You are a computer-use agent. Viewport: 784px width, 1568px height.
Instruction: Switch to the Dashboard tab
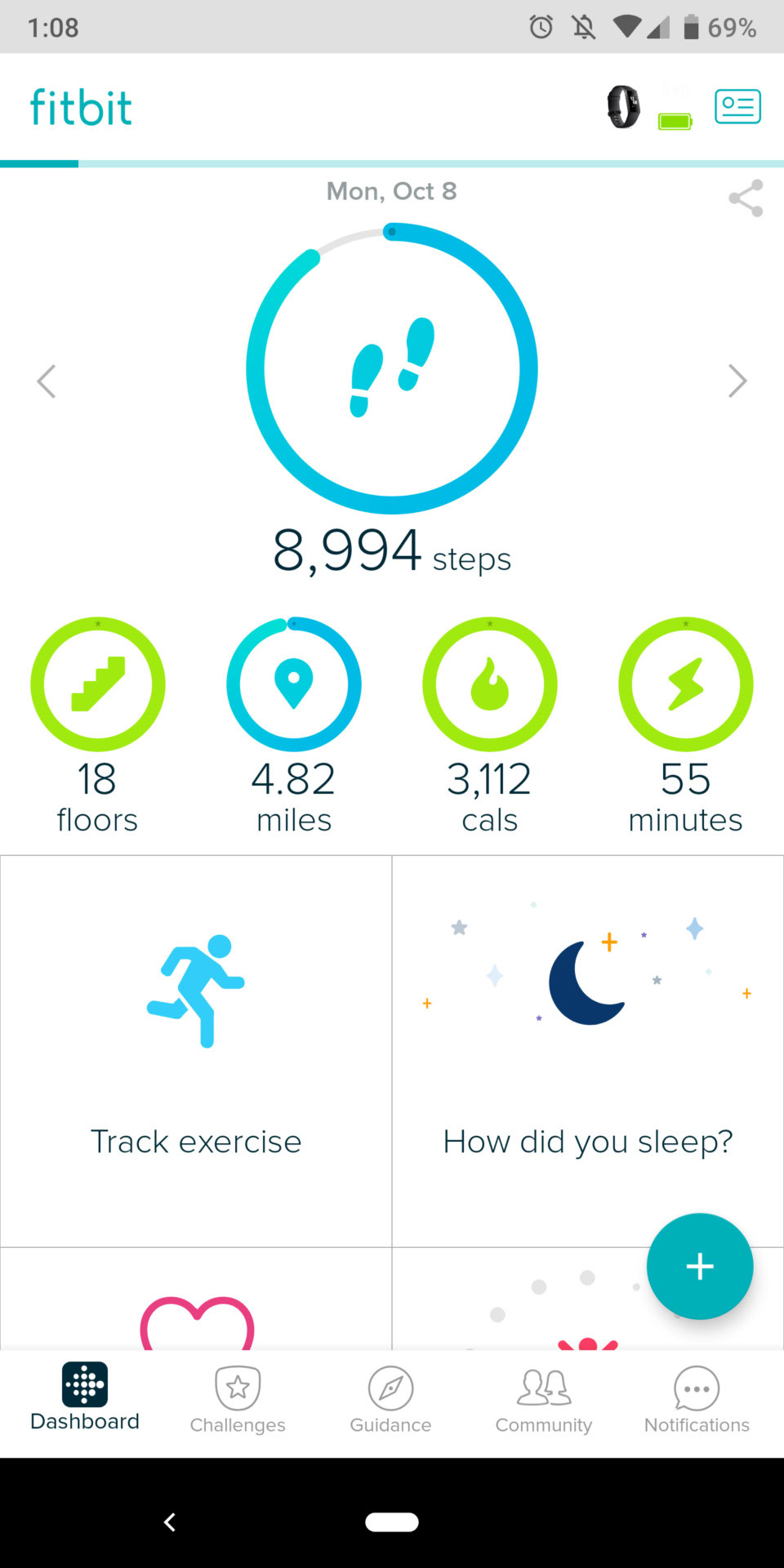click(85, 1398)
